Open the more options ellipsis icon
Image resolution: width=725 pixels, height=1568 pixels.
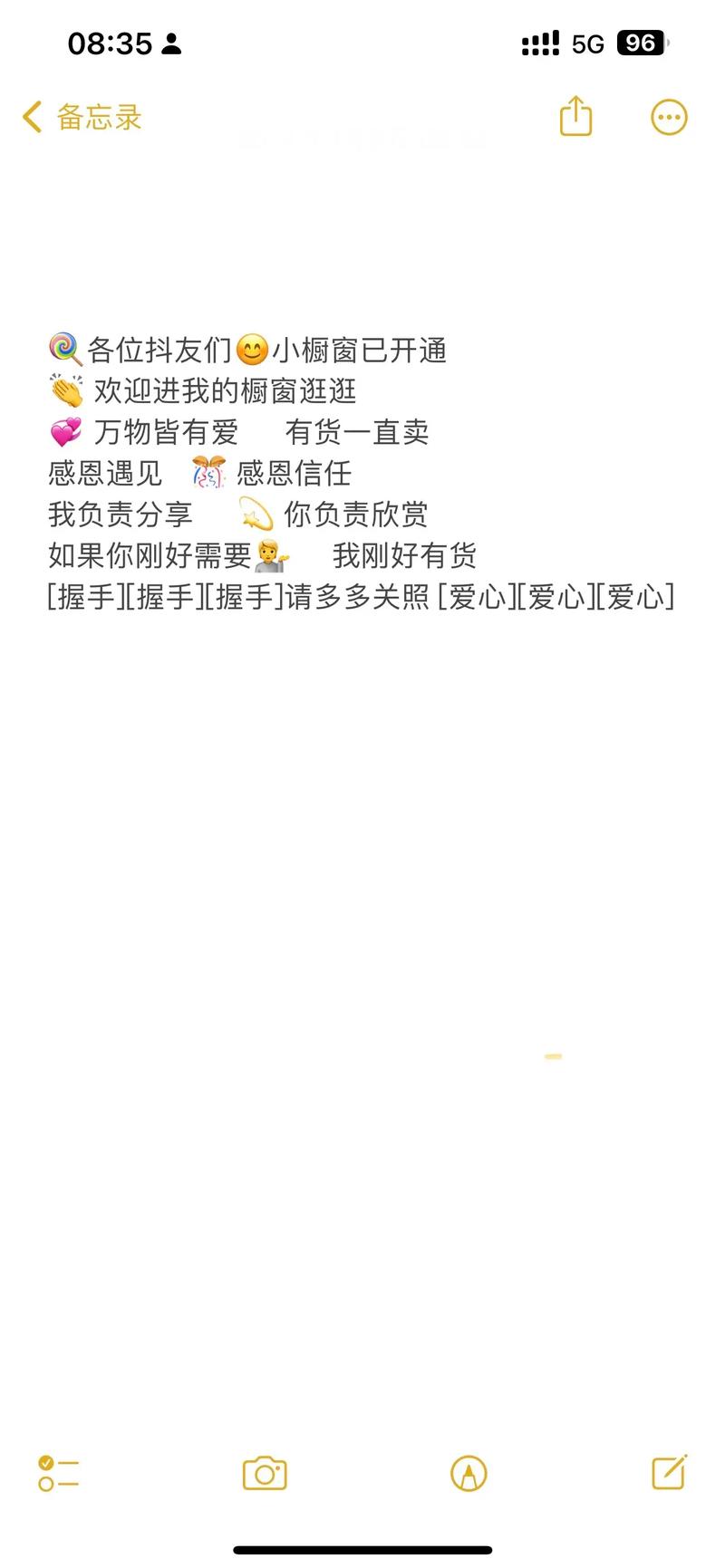669,116
